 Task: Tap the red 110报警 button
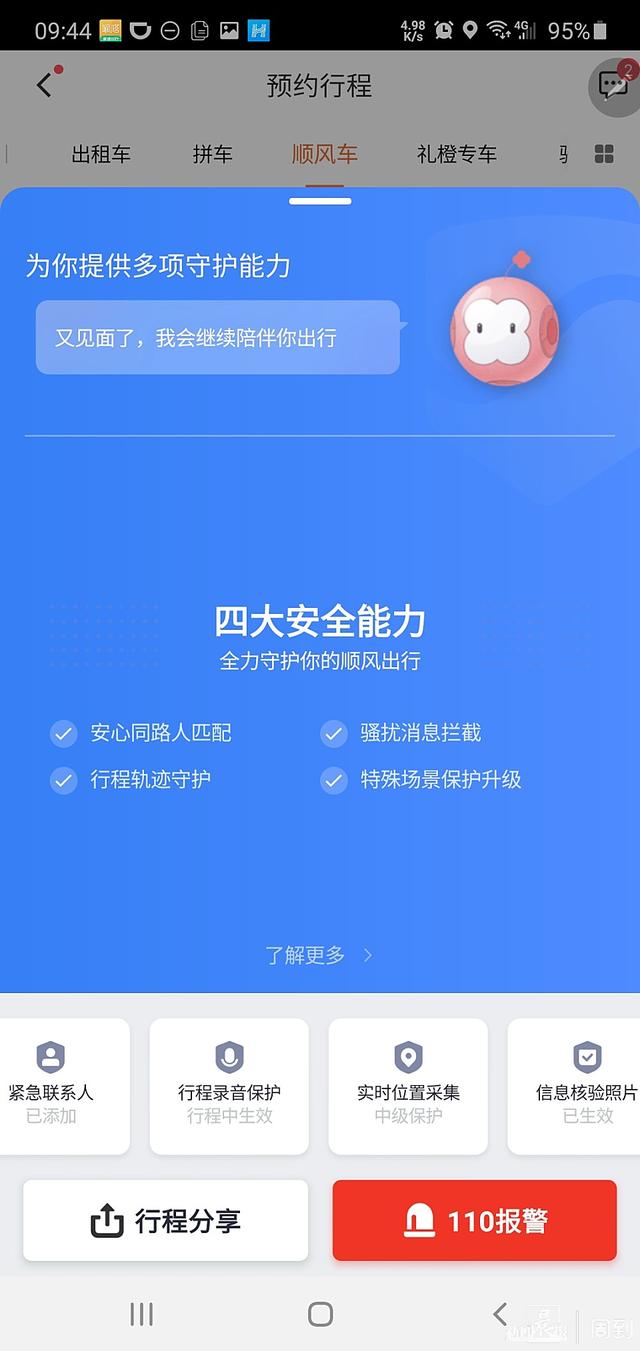[x=475, y=1220]
